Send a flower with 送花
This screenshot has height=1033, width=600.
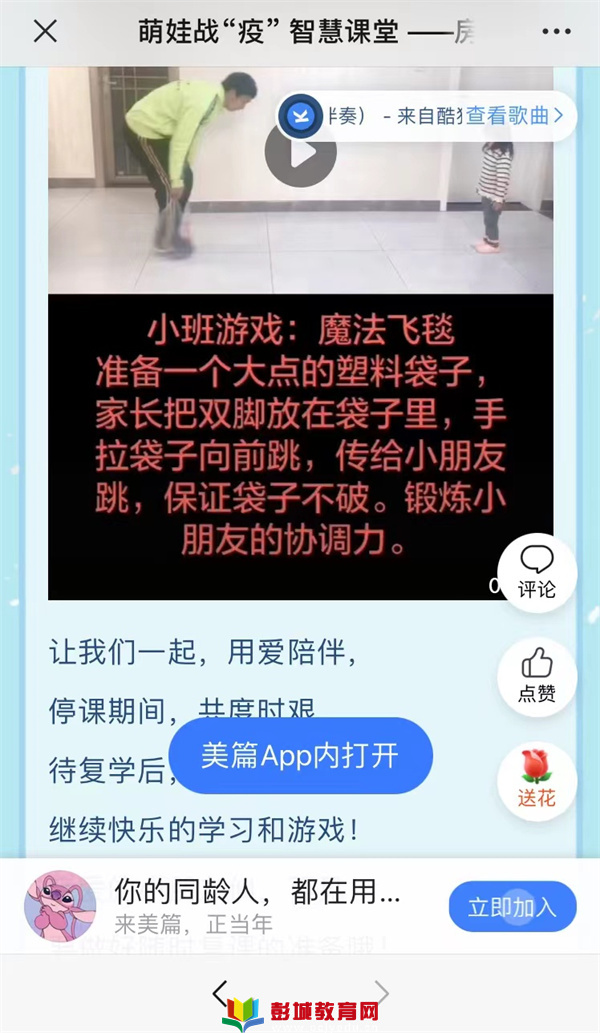click(x=537, y=781)
